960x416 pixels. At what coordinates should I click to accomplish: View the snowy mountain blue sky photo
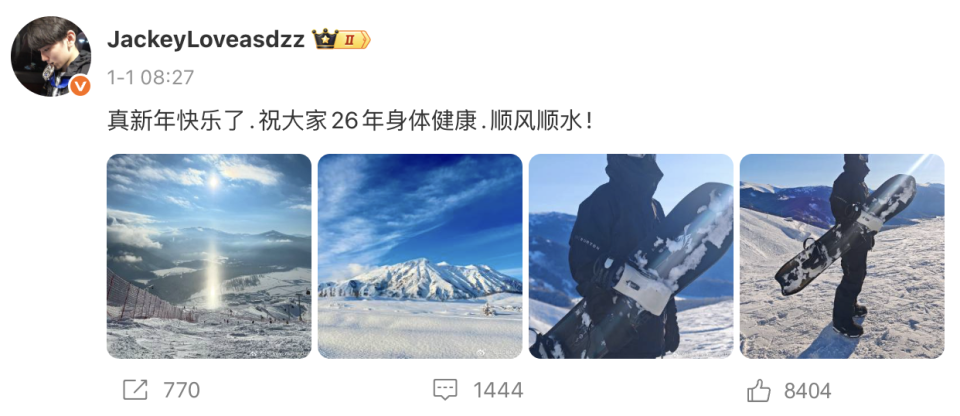[x=420, y=256]
